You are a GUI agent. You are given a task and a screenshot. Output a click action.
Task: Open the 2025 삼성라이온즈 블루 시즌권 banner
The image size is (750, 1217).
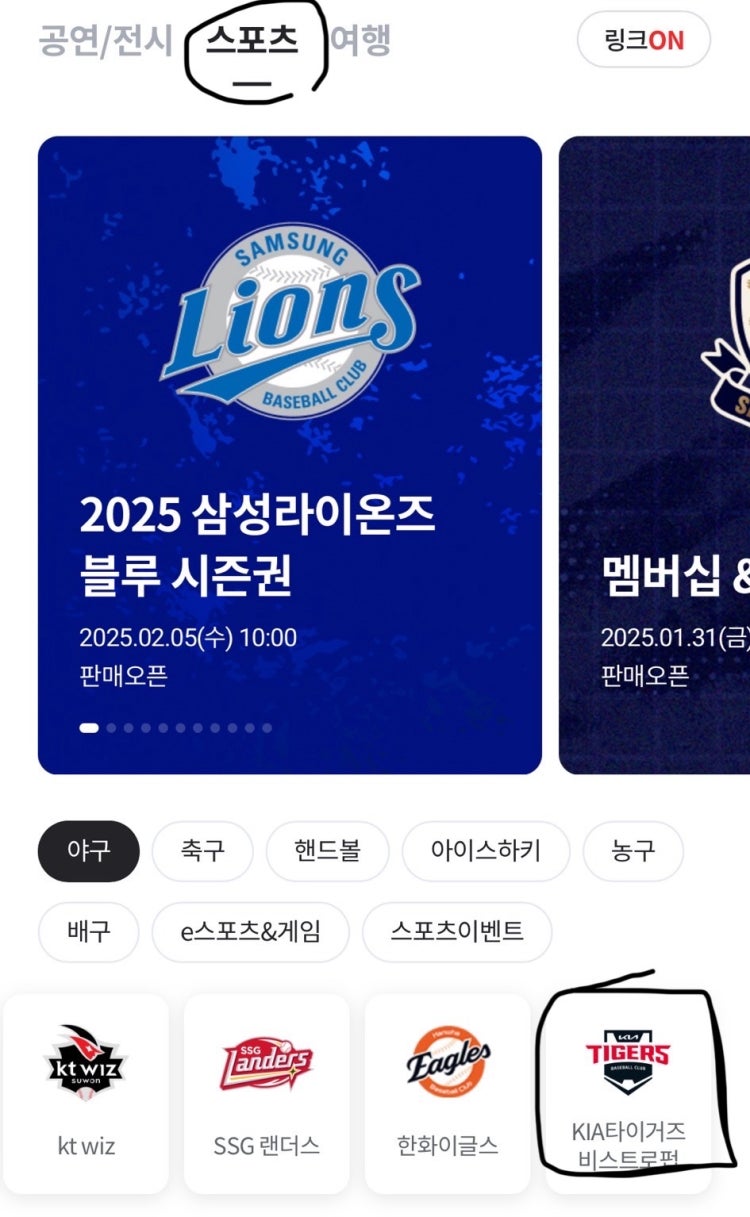pos(290,455)
